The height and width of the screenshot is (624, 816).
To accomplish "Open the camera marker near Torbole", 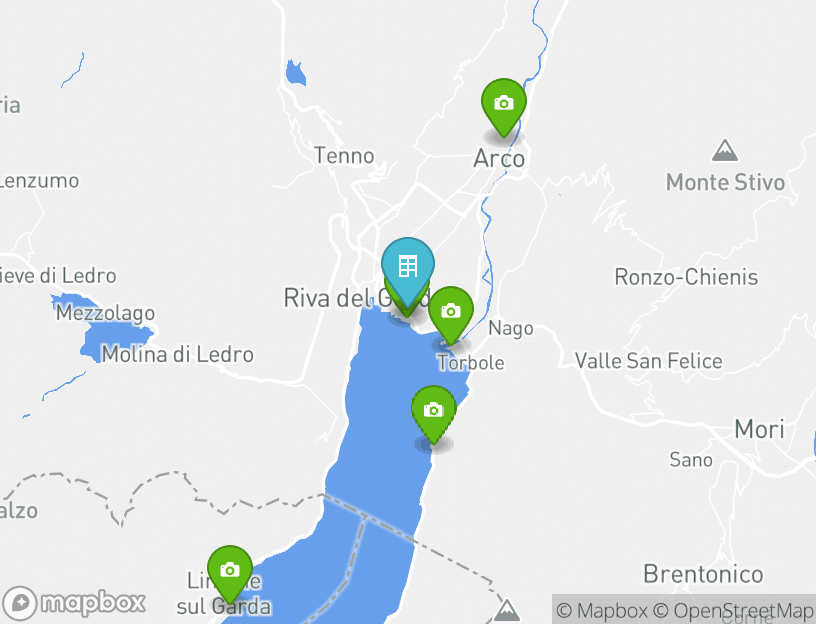I will tap(451, 311).
